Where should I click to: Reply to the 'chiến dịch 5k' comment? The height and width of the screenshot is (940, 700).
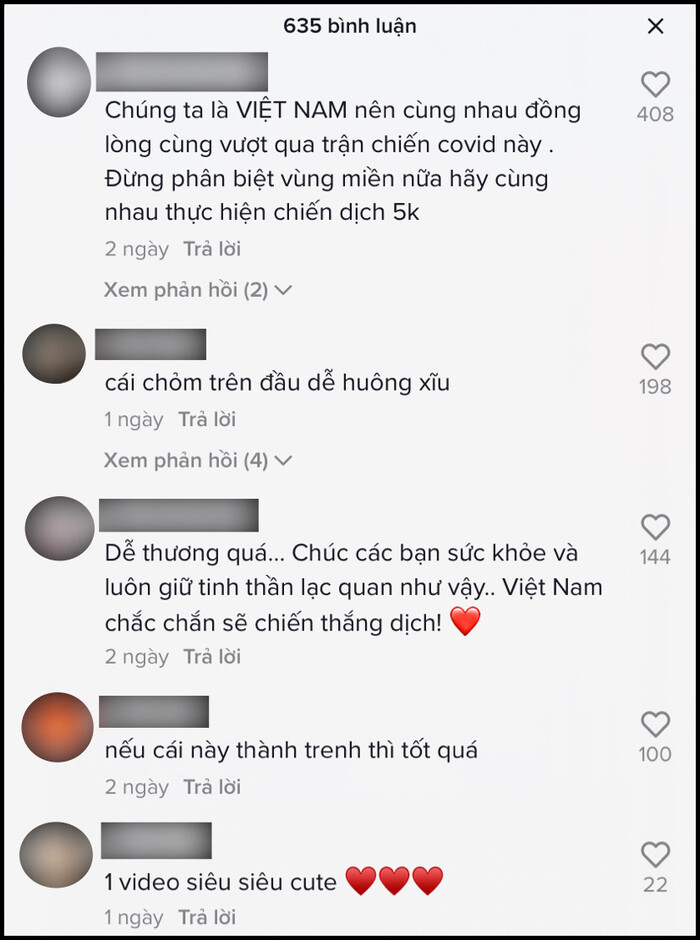pos(212,248)
